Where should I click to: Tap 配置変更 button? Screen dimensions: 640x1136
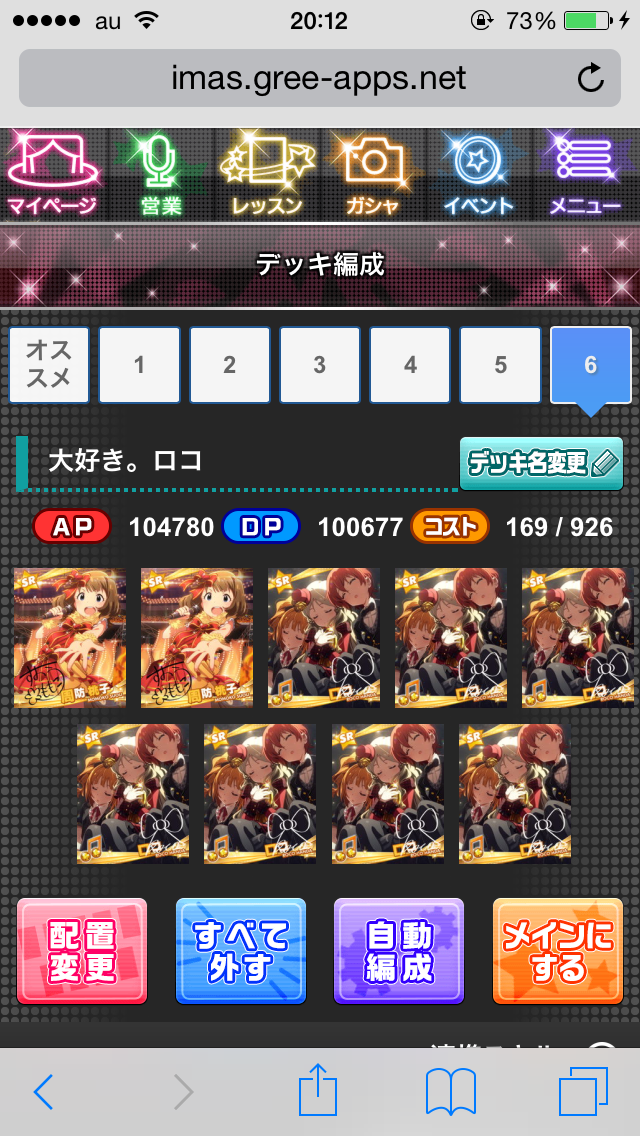(x=82, y=951)
